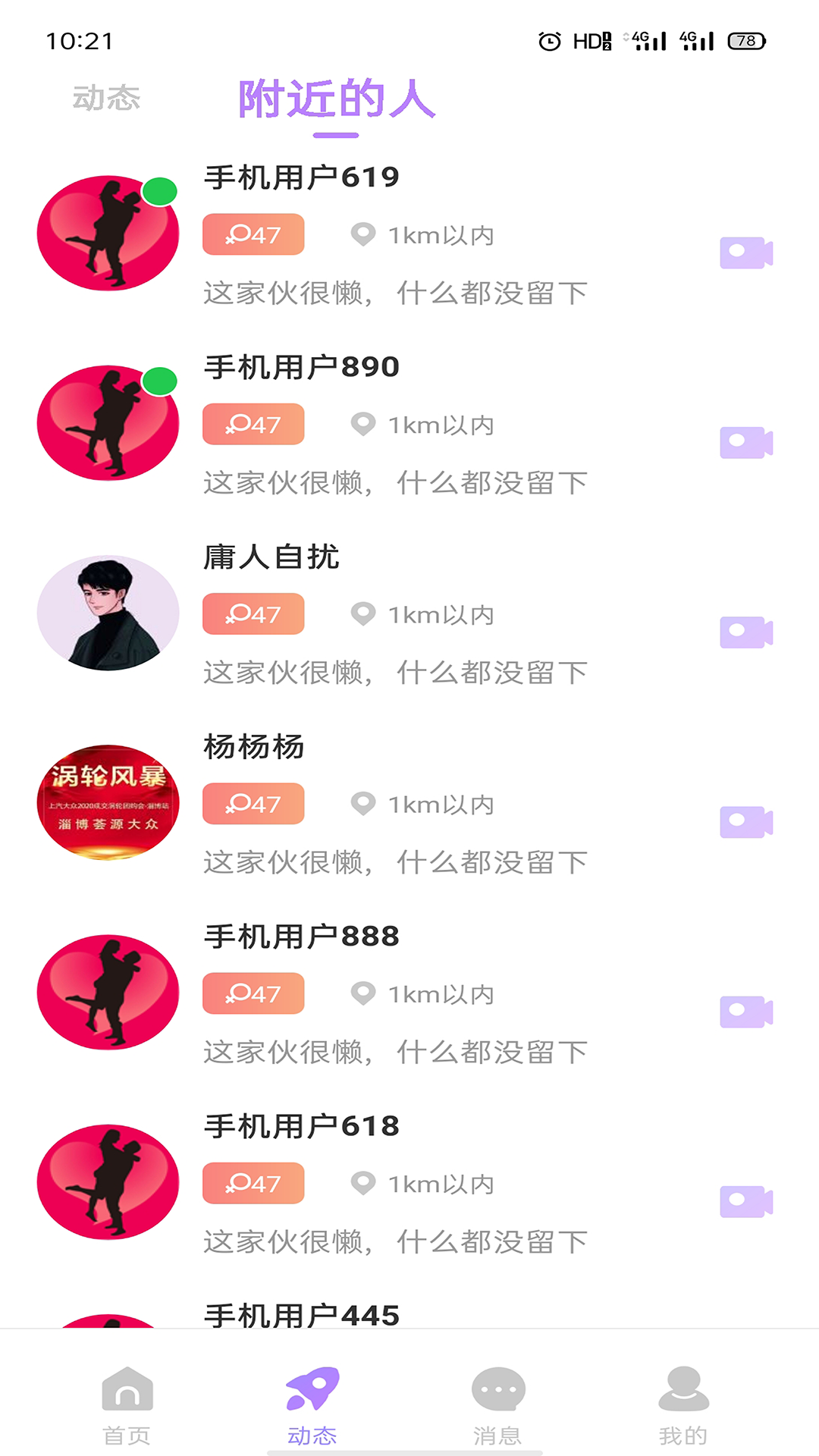
Task: Click the location pin next to 手机用户890
Action: point(363,425)
